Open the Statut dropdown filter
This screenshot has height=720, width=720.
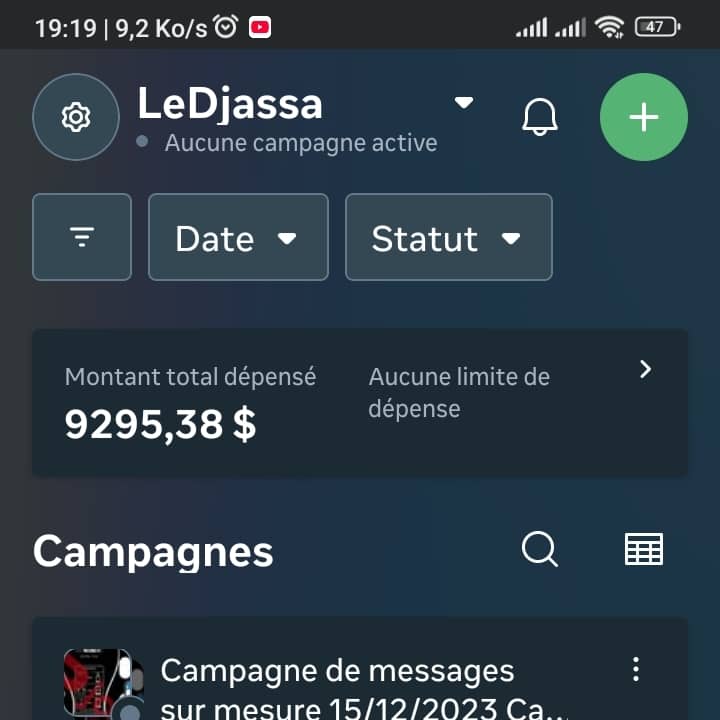click(448, 238)
